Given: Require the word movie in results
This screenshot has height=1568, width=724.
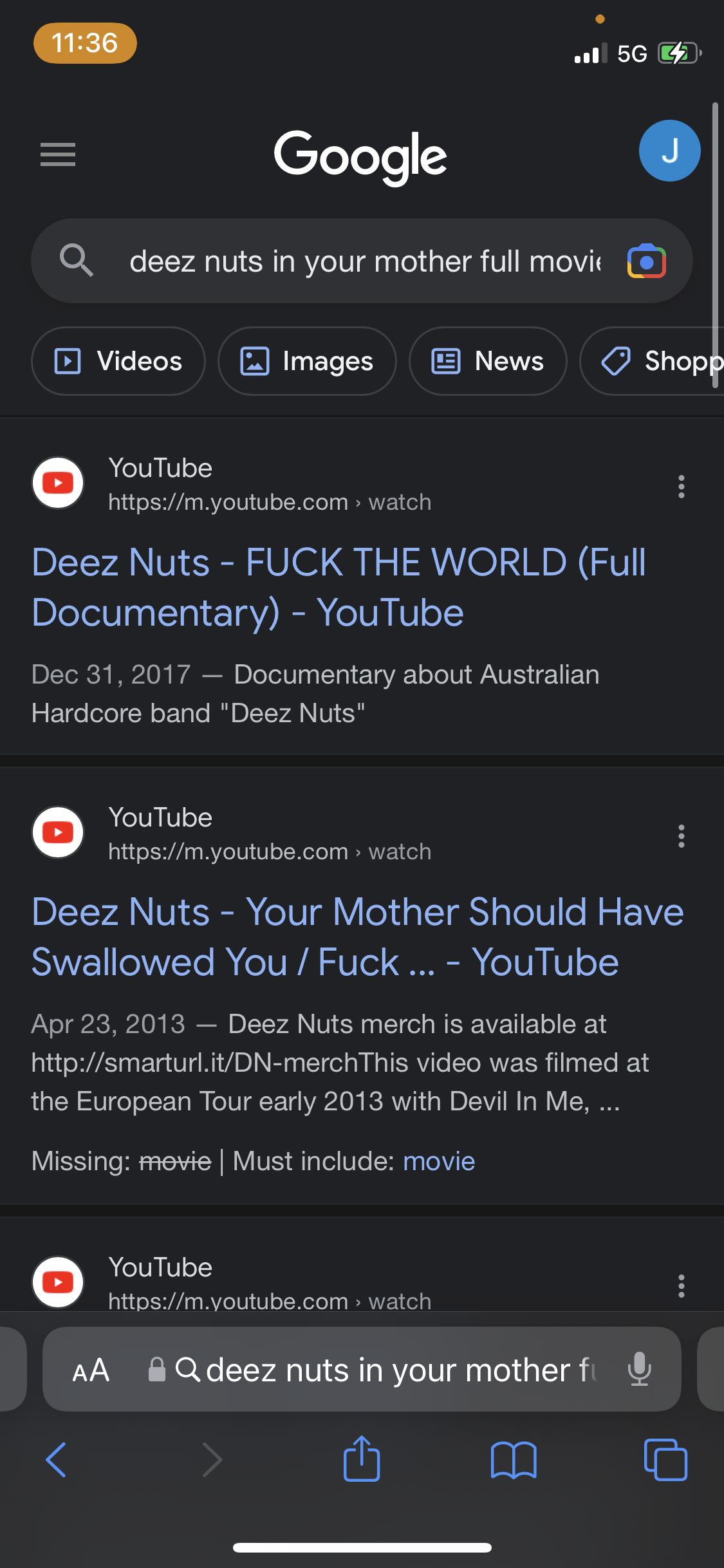Looking at the screenshot, I should [x=439, y=1161].
